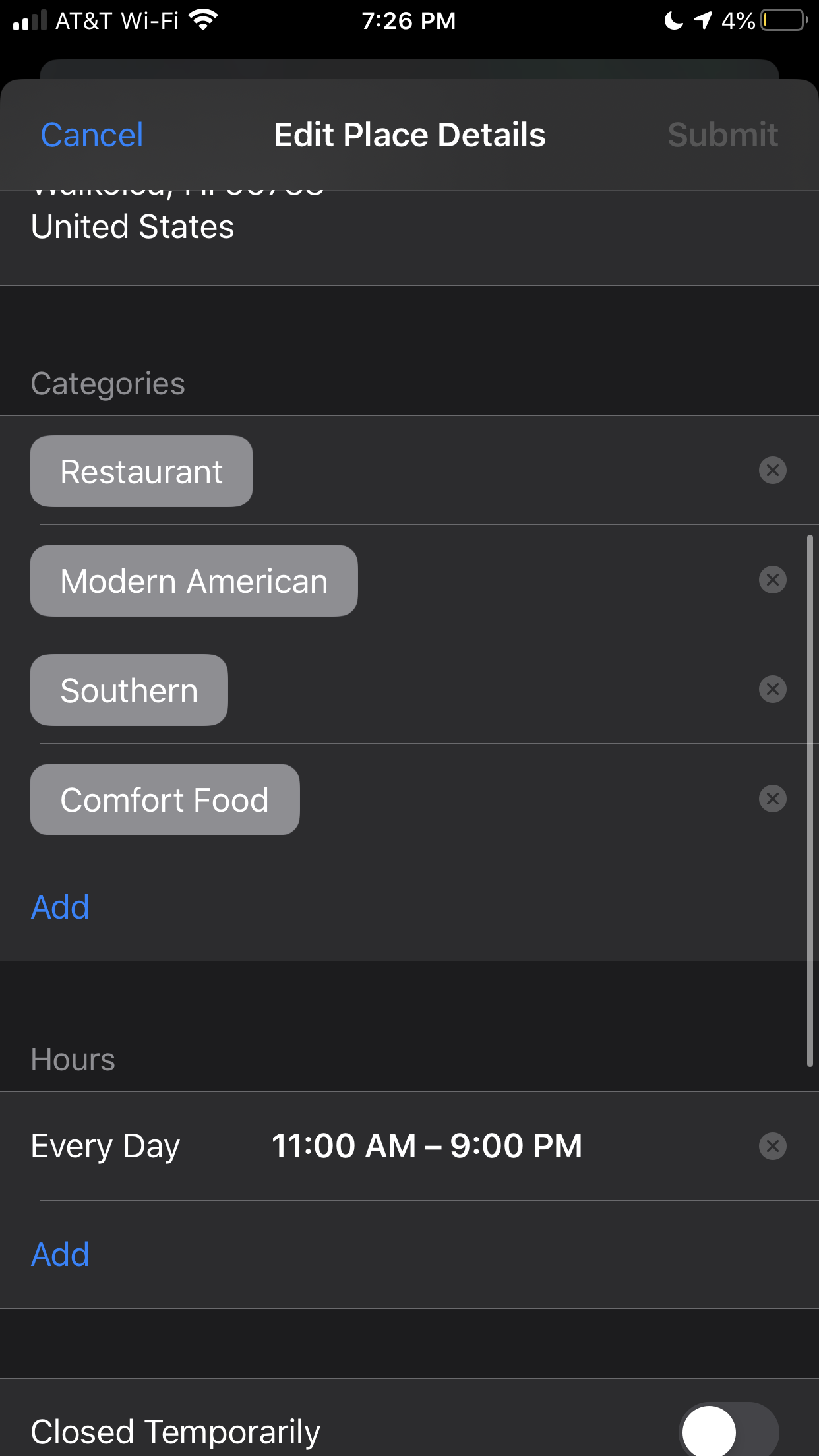Cancel editing place details
This screenshot has width=819, height=1456.
[x=92, y=135]
